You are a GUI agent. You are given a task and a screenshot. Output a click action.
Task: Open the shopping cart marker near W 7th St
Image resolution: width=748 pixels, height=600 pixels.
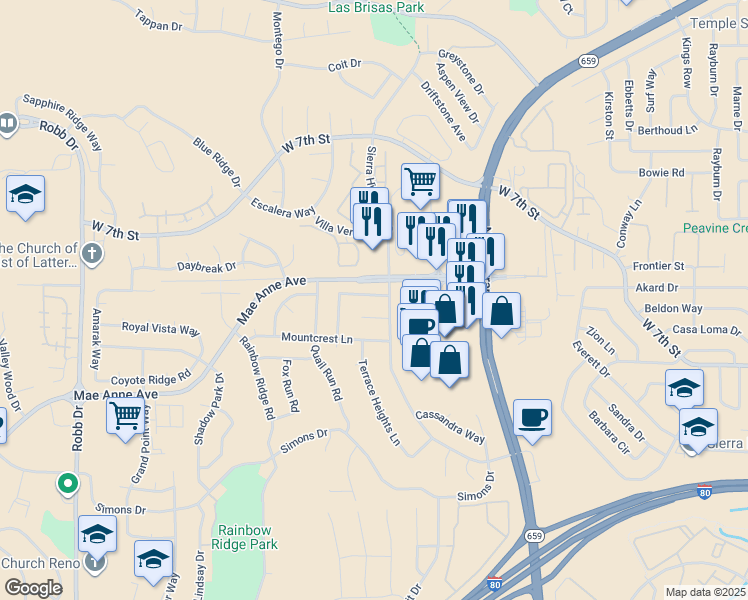[x=421, y=183]
